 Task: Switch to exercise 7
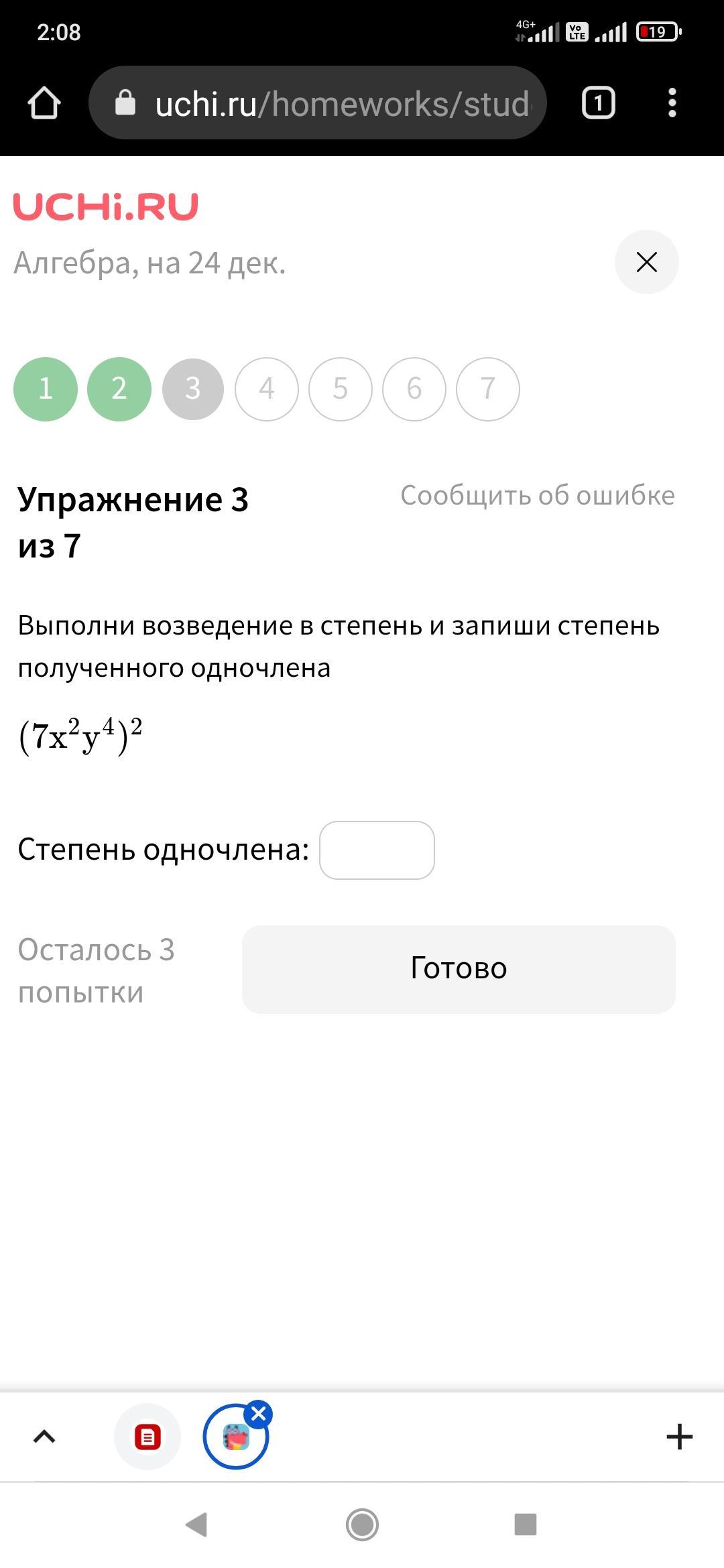[x=488, y=389]
